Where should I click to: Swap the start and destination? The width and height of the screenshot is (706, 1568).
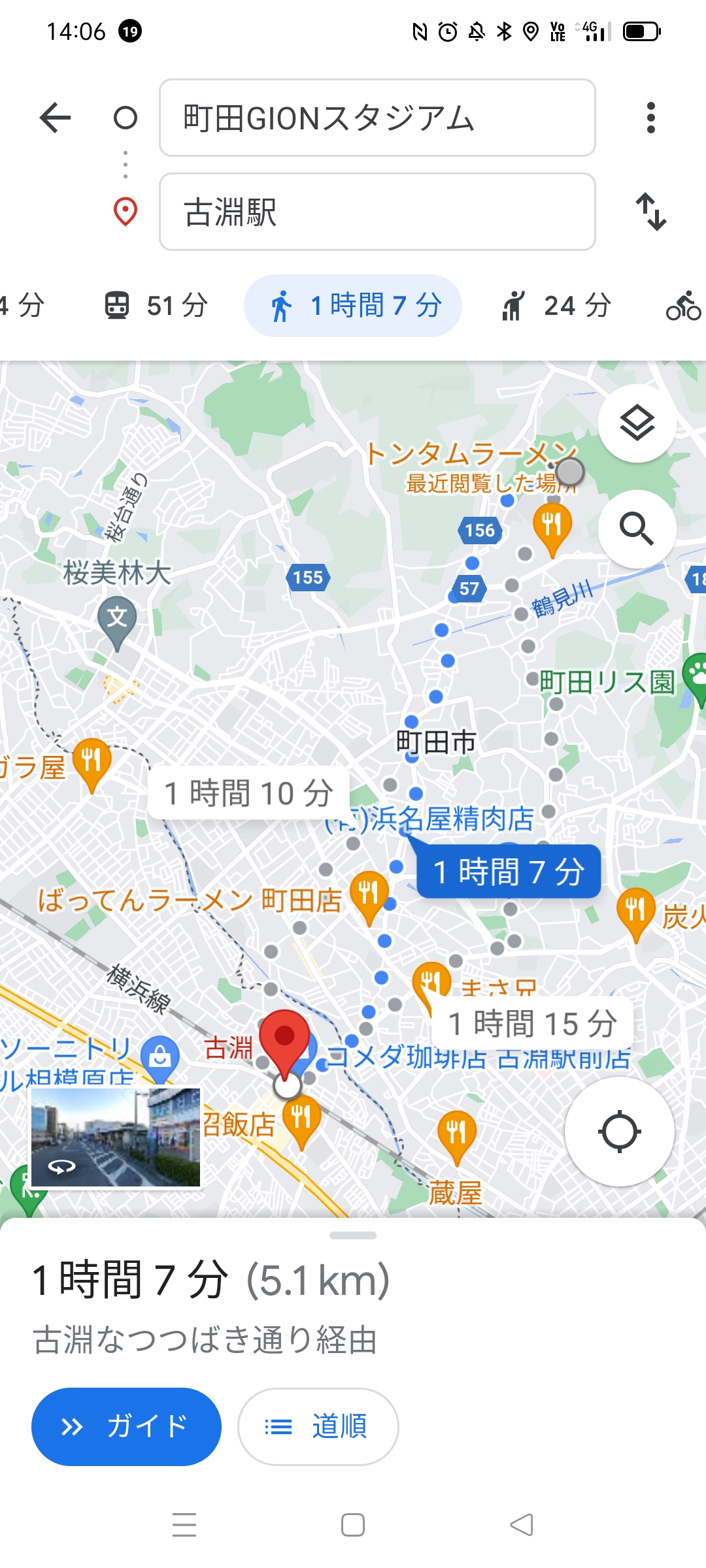[x=651, y=212]
